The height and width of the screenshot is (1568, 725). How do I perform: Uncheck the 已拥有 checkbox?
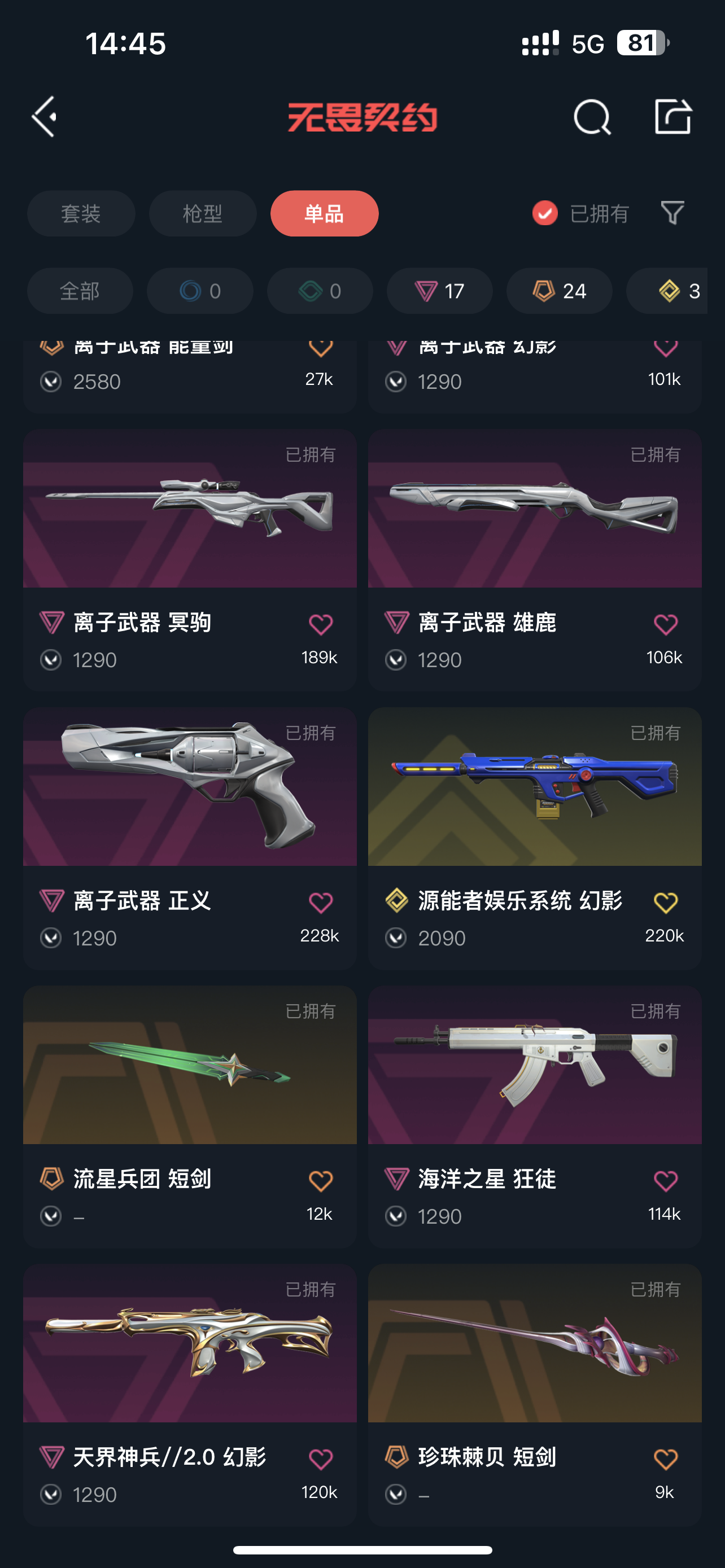(545, 213)
